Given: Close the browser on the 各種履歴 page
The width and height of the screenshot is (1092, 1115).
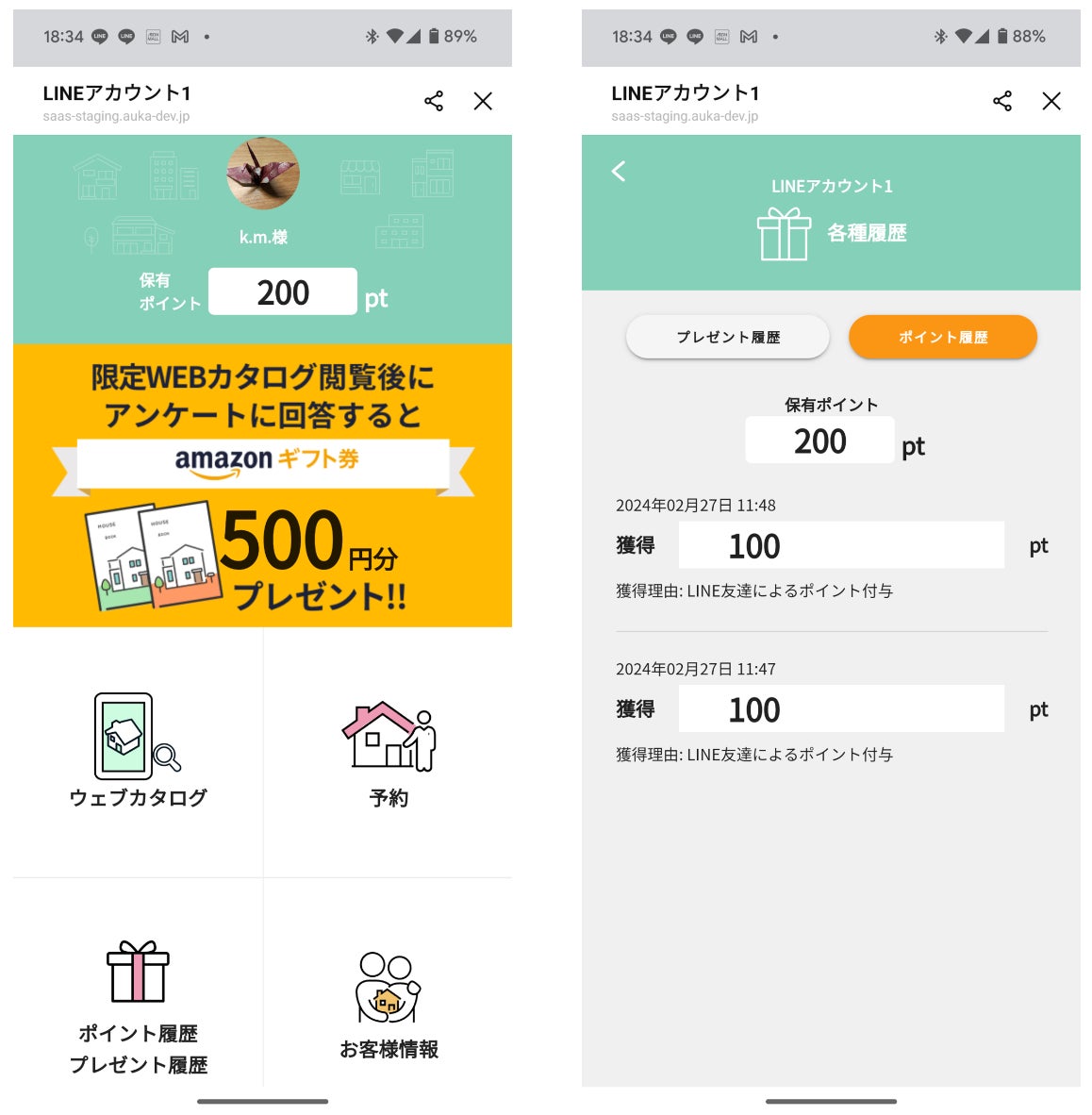Looking at the screenshot, I should [1051, 101].
